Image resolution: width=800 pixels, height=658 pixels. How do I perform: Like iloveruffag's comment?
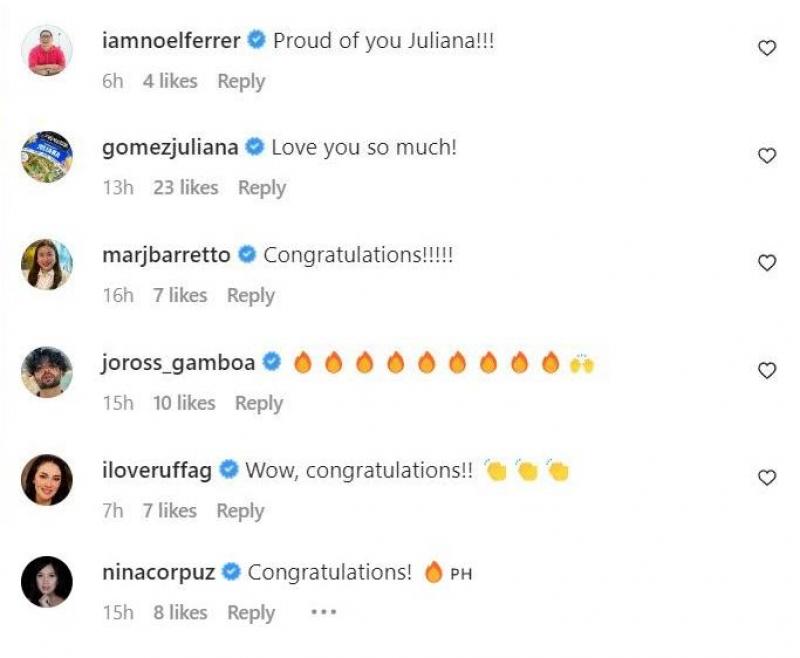point(767,478)
